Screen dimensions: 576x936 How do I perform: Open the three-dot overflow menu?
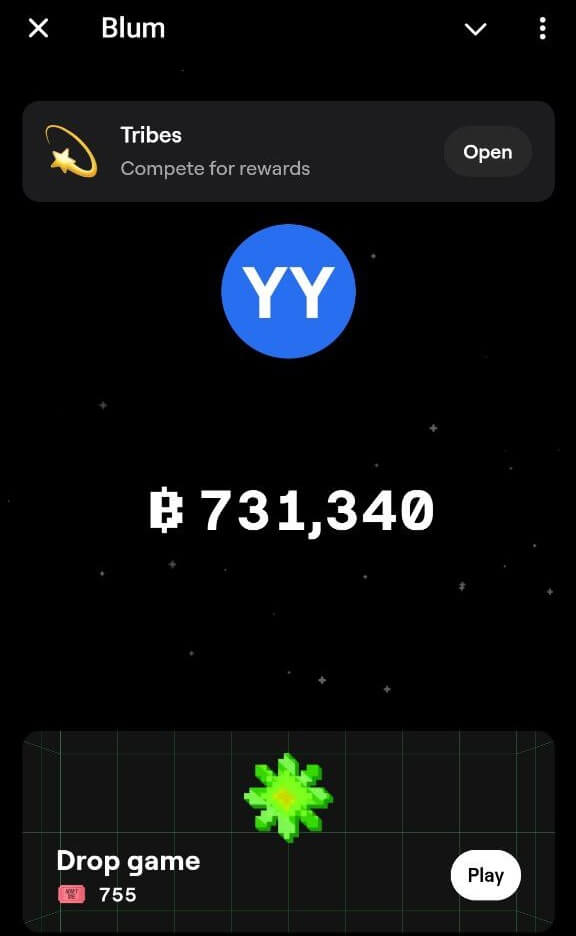(x=542, y=28)
